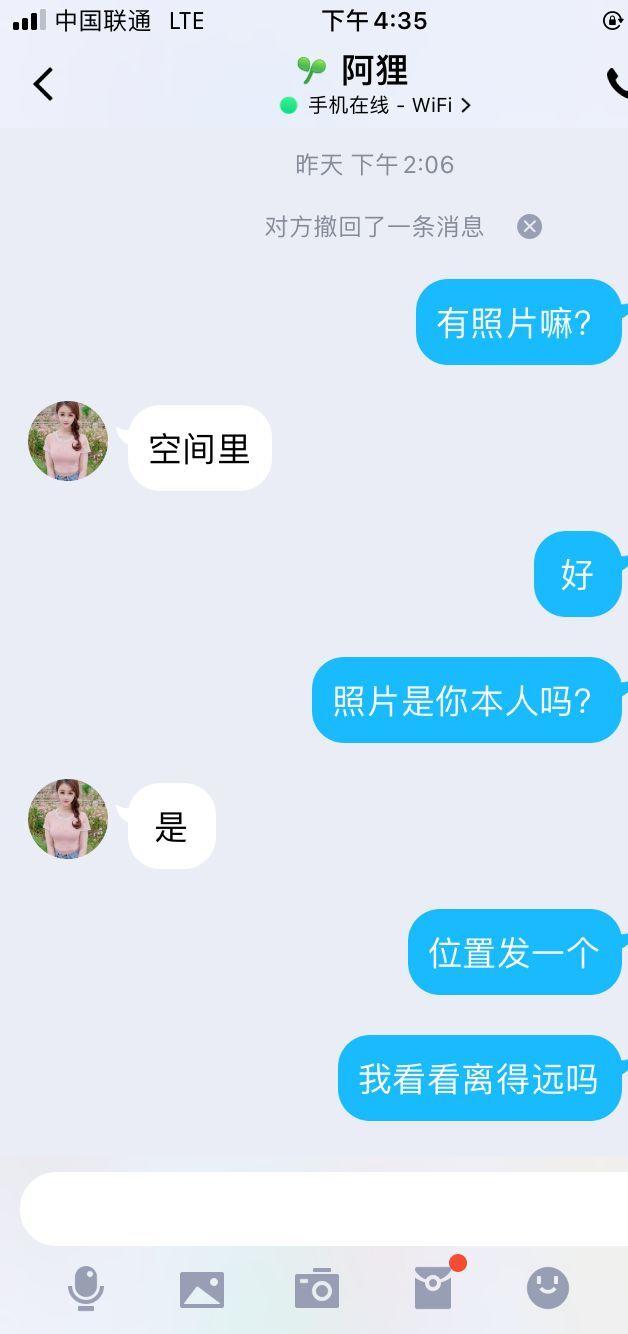This screenshot has height=1334, width=628.
Task: Open 阿狸's avatar beside the 是 reply
Action: pyautogui.click(x=68, y=819)
